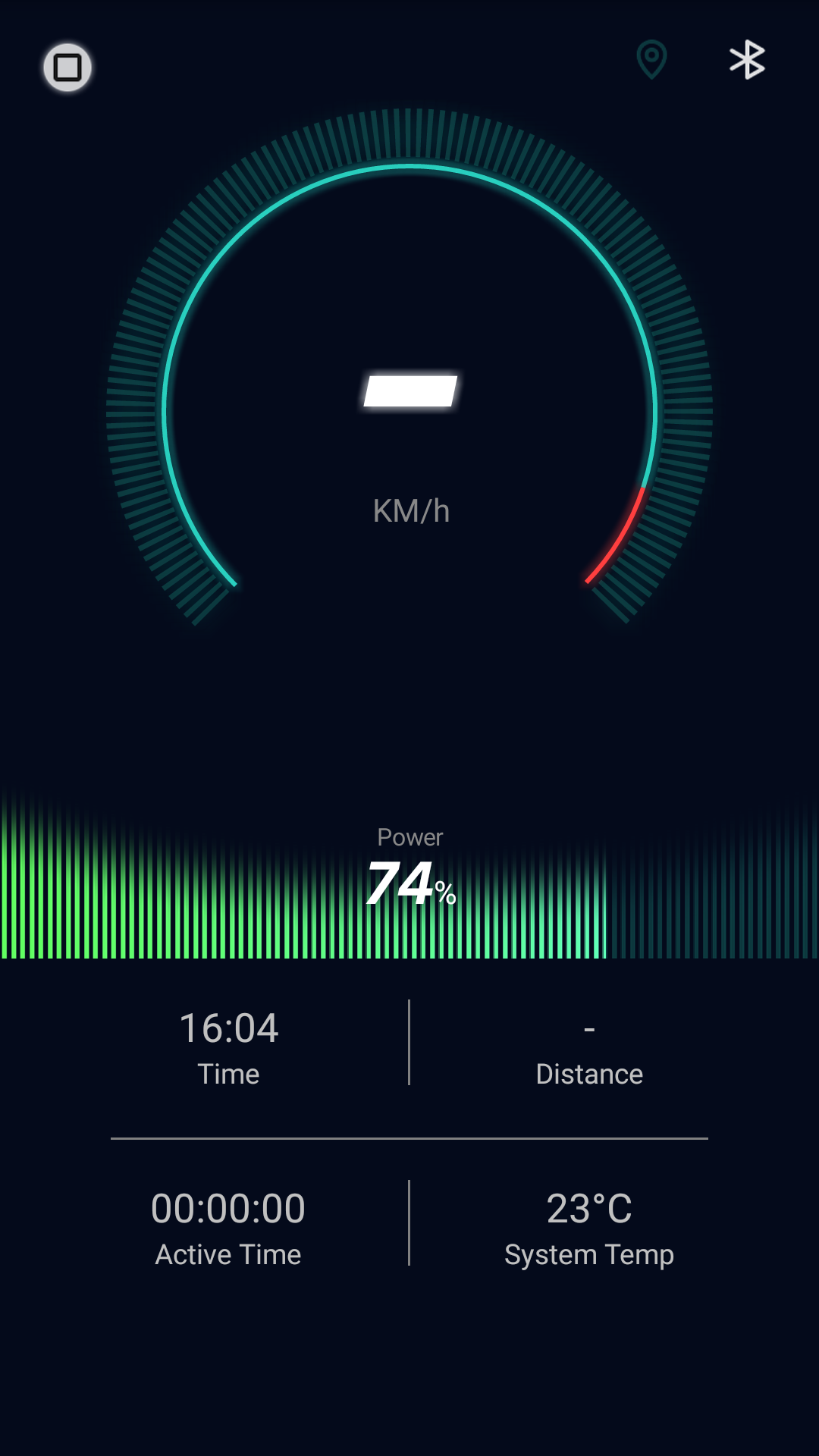Screen dimensions: 819x1456
Task: Tap the rounded square icon at top left
Action: click(67, 67)
